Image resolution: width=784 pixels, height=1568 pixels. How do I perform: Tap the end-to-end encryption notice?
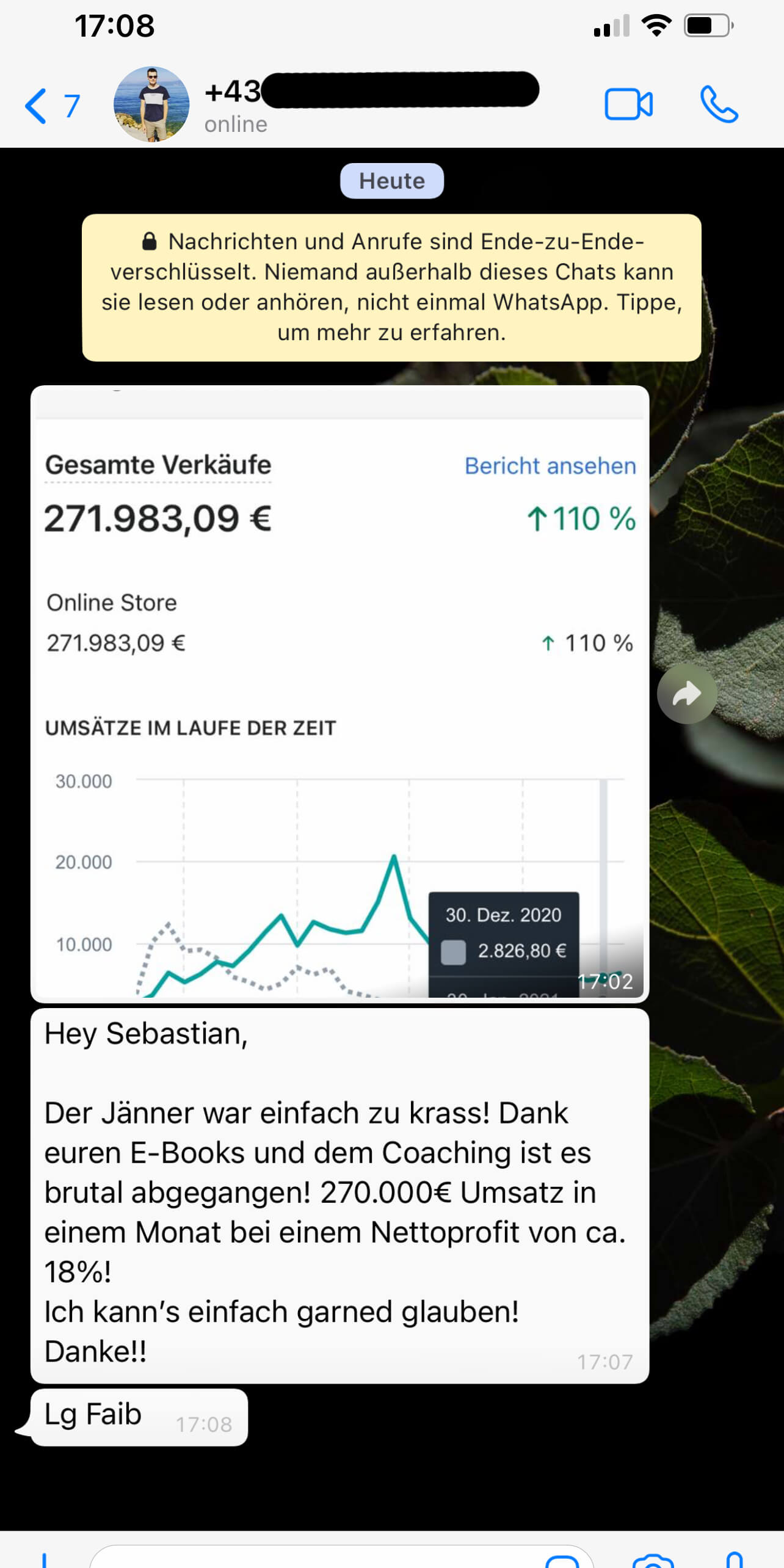point(391,287)
